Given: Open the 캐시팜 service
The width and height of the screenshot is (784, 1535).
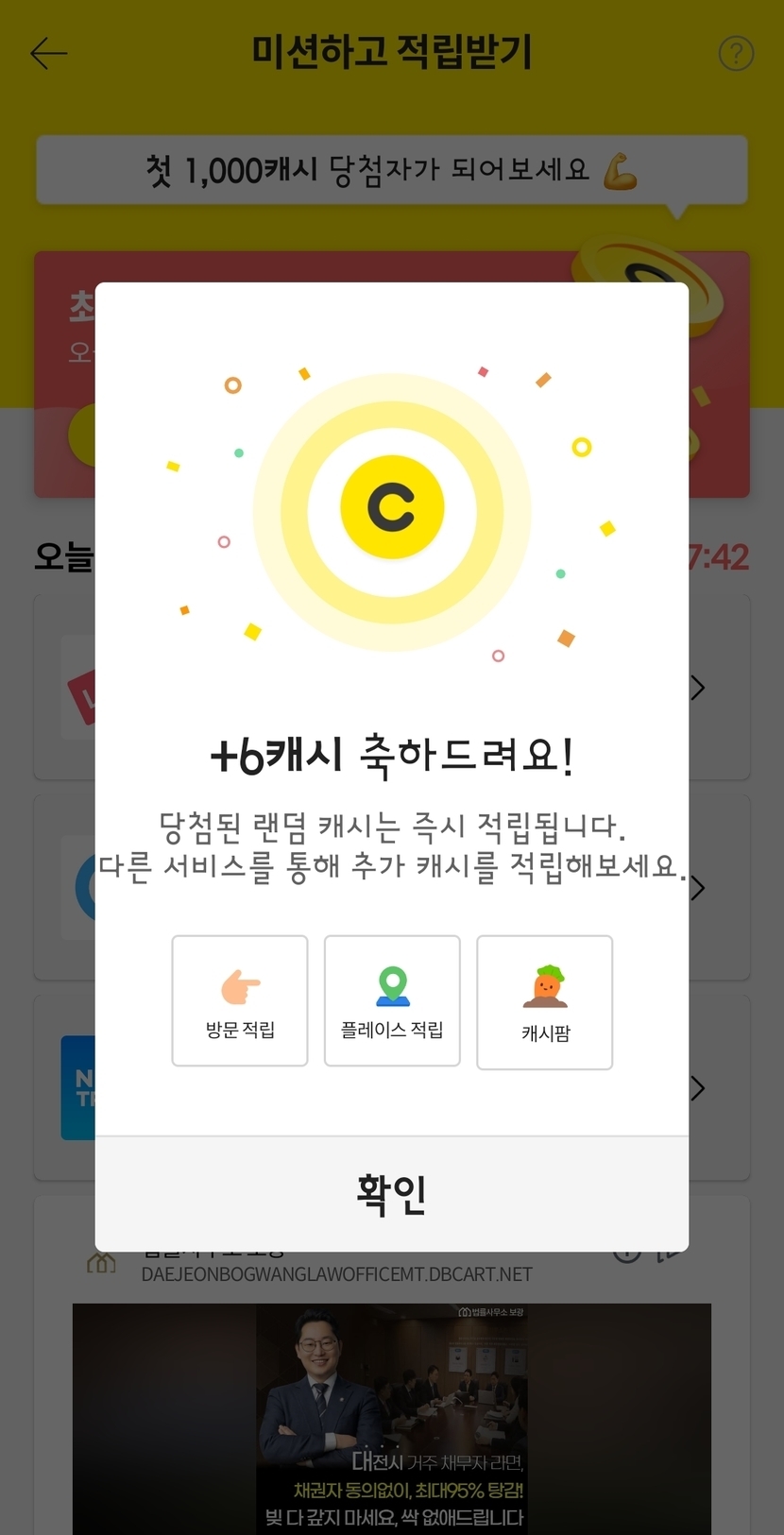Looking at the screenshot, I should coord(545,1003).
